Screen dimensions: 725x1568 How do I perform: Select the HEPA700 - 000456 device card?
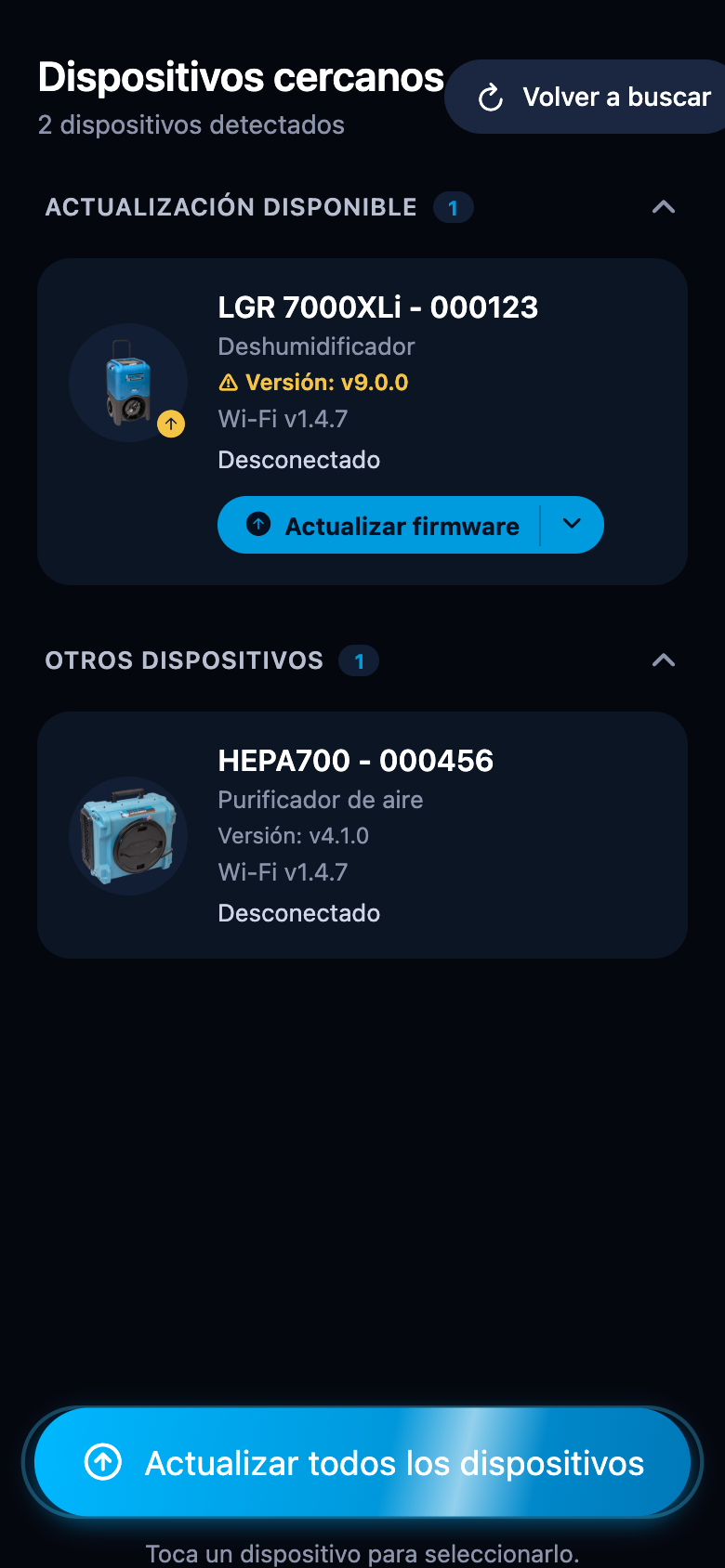[362, 835]
